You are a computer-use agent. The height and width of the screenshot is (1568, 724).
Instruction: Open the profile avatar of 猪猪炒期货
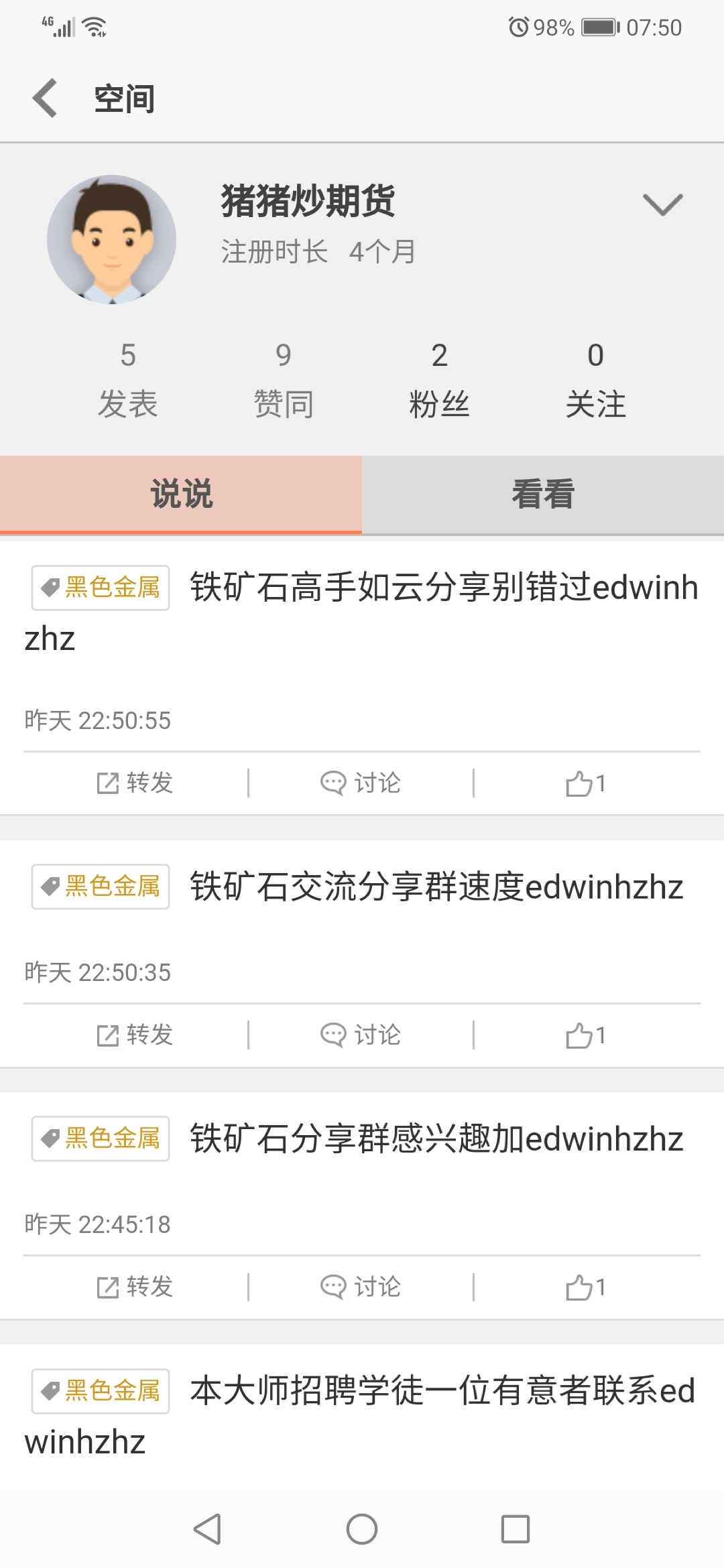click(112, 239)
